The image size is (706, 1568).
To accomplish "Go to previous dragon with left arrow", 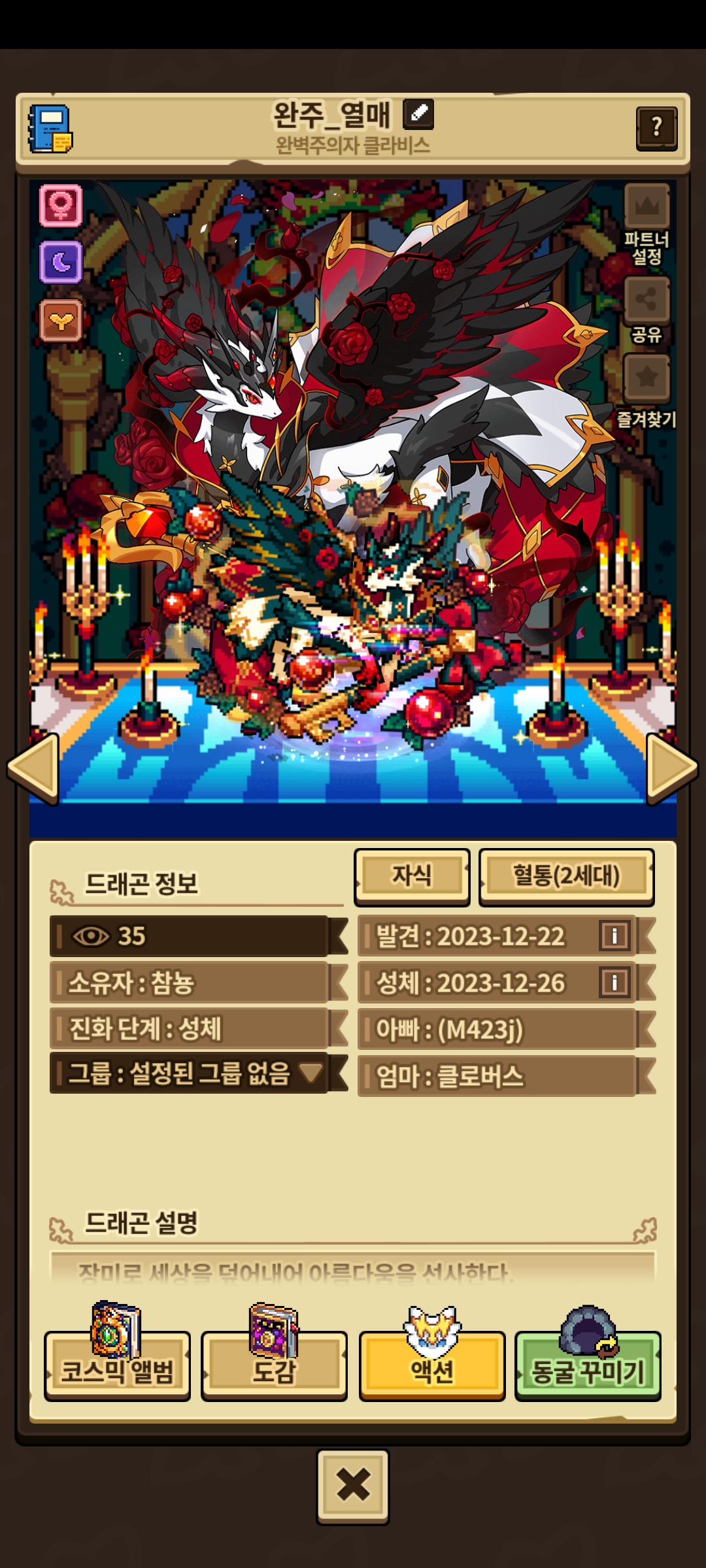I will [34, 768].
